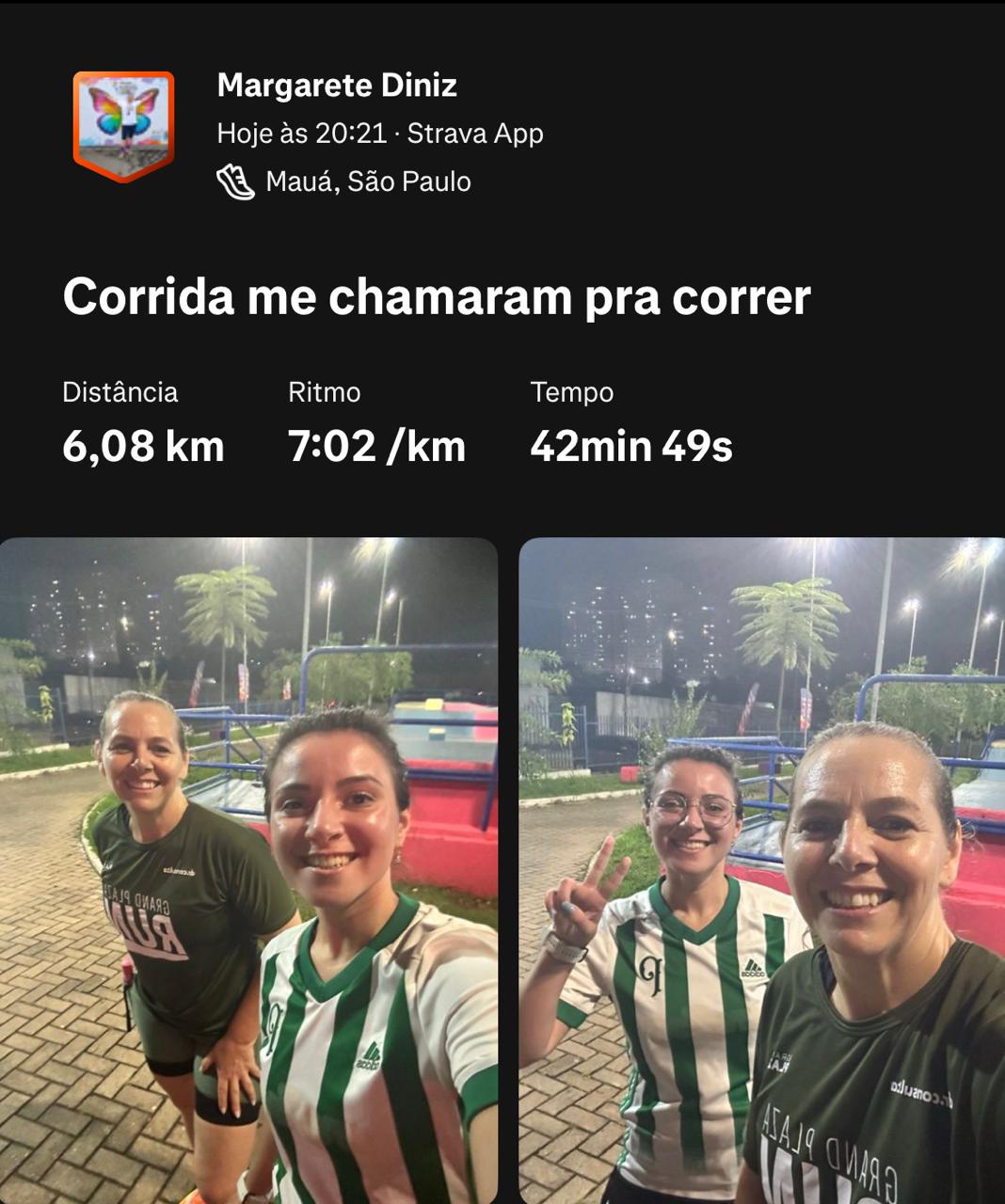Viewport: 1005px width, 1204px height.
Task: View the second photo with the peace sign
Action: [761, 870]
